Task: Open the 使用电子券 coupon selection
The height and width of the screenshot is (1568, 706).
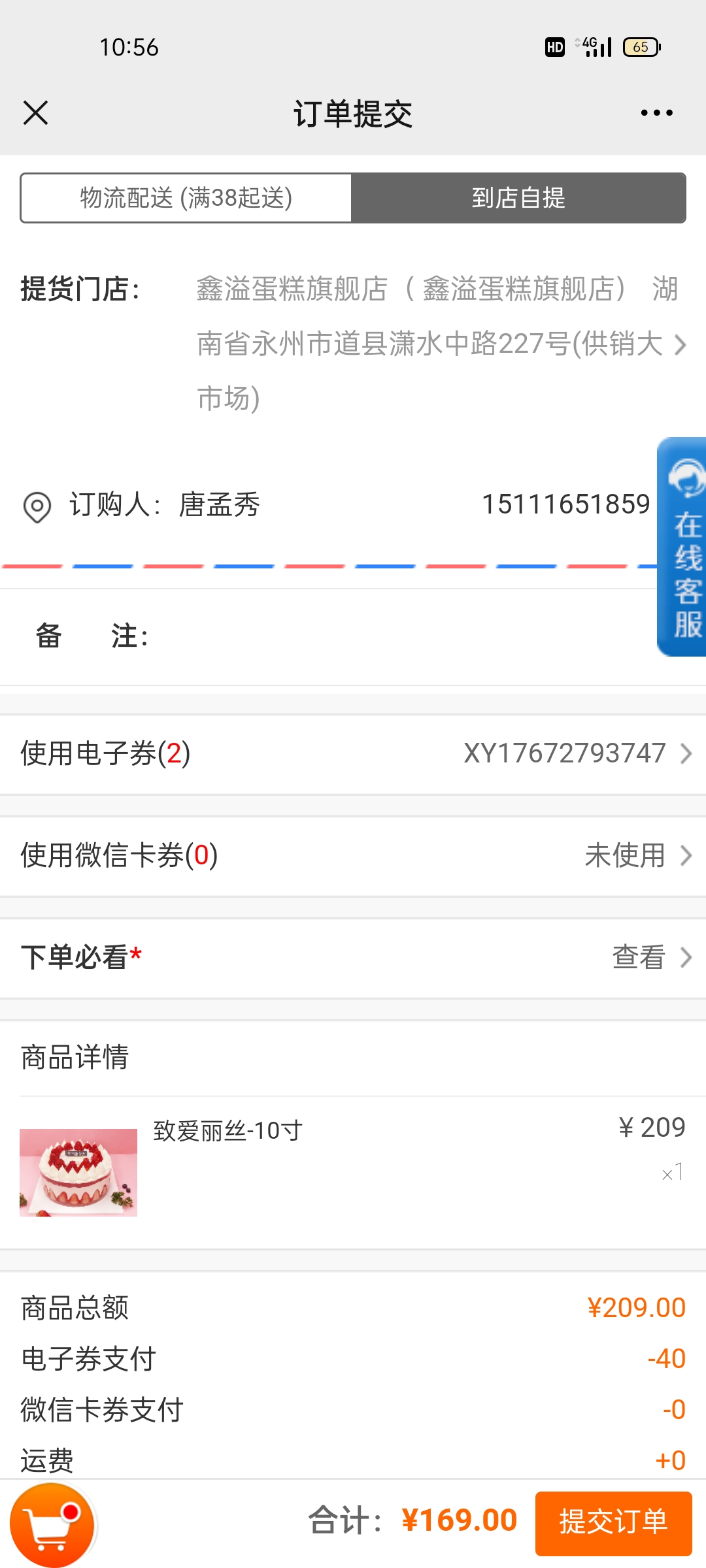Action: [353, 754]
